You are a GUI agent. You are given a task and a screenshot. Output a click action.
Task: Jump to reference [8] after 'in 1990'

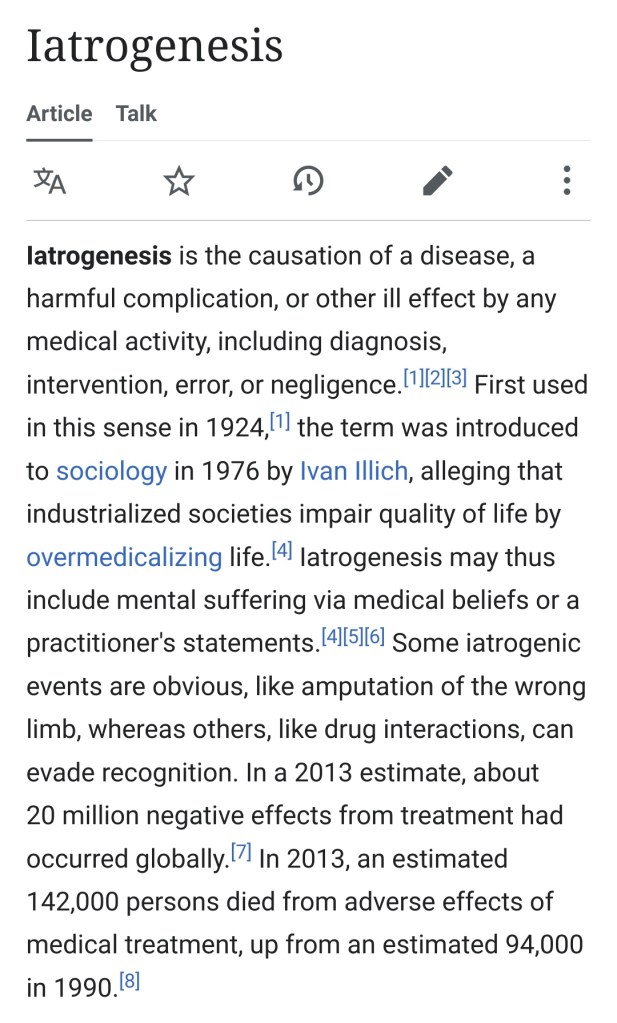point(129,983)
